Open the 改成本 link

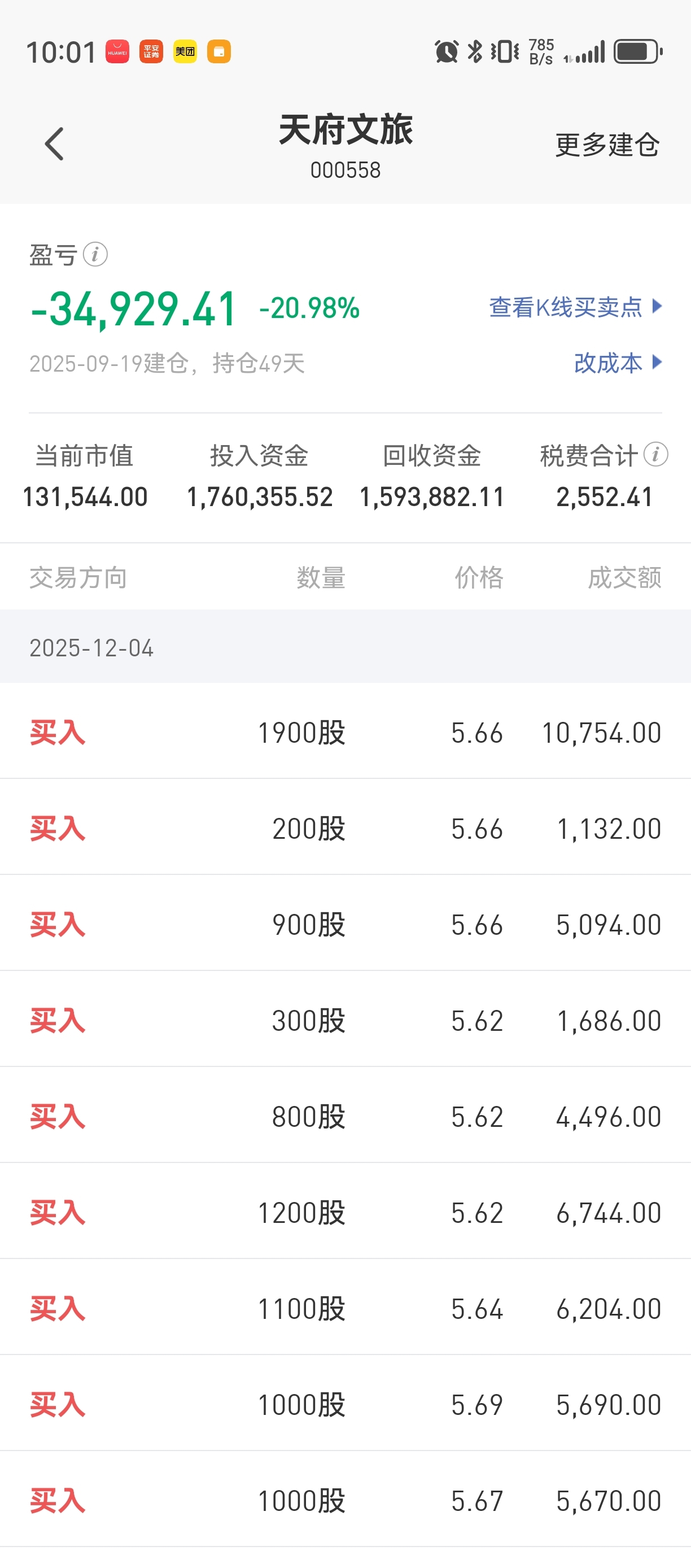[x=618, y=363]
